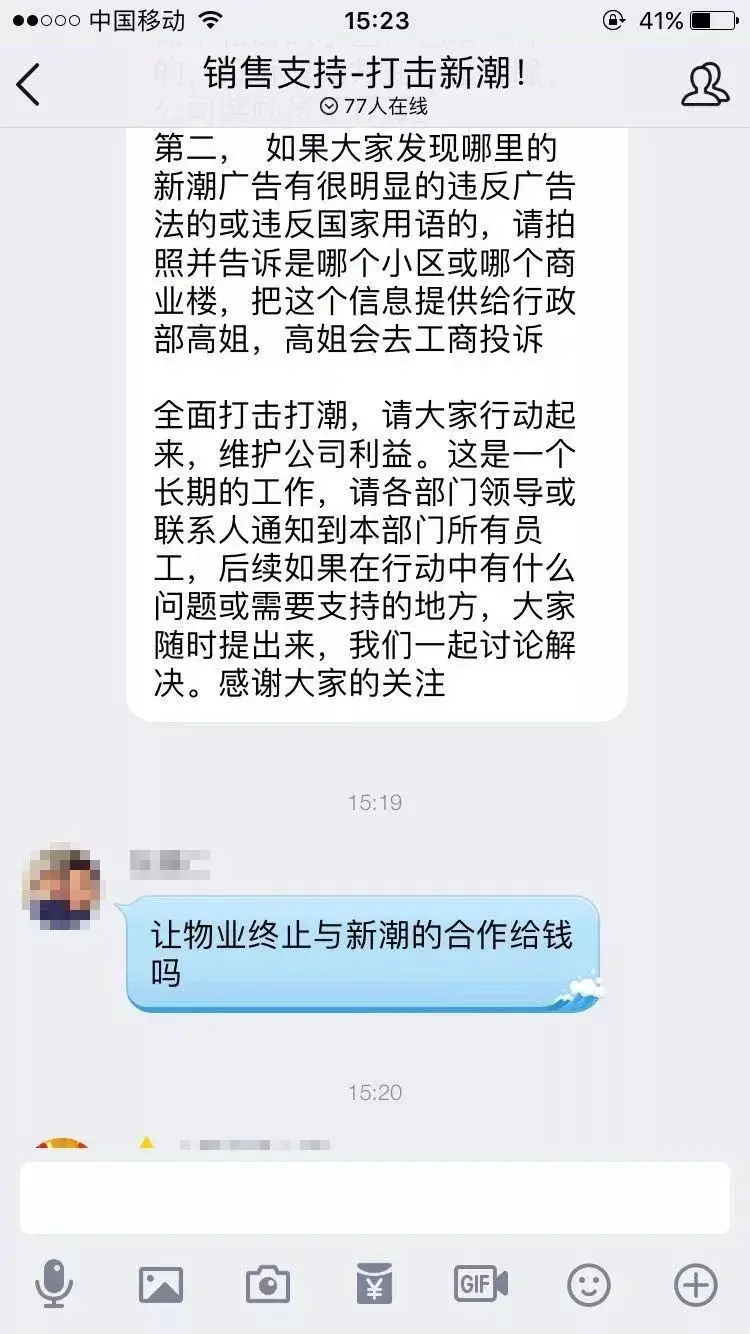Image resolution: width=750 pixels, height=1334 pixels.
Task: Expand the 77人在线 online members list
Action: (375, 106)
